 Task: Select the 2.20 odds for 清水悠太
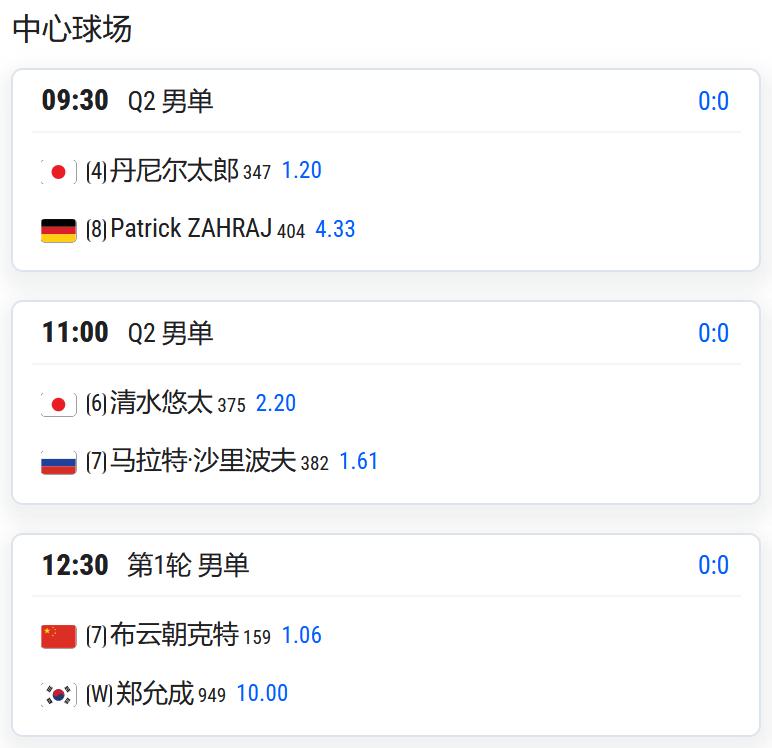tap(276, 403)
